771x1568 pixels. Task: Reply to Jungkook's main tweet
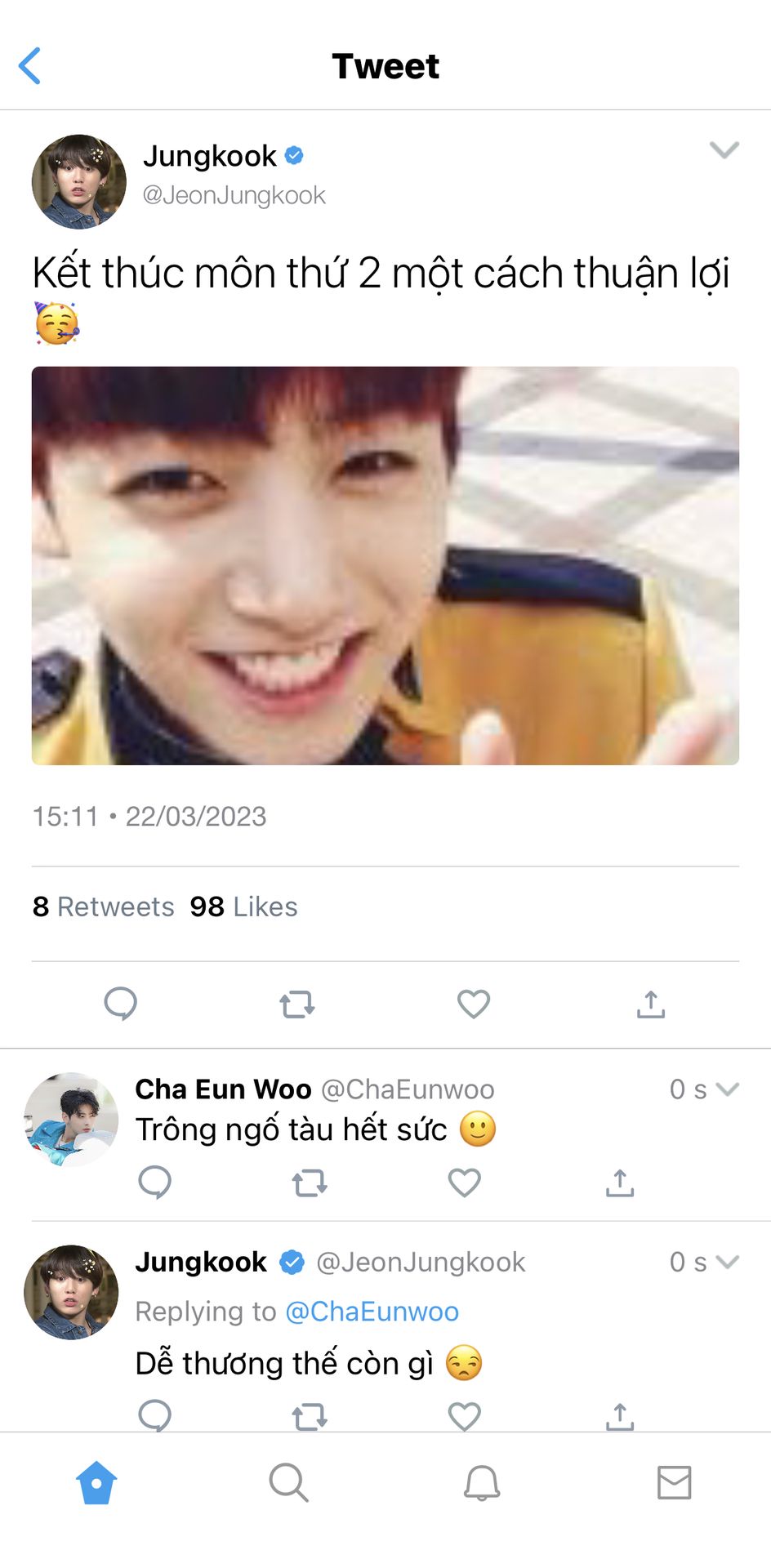(121, 1004)
